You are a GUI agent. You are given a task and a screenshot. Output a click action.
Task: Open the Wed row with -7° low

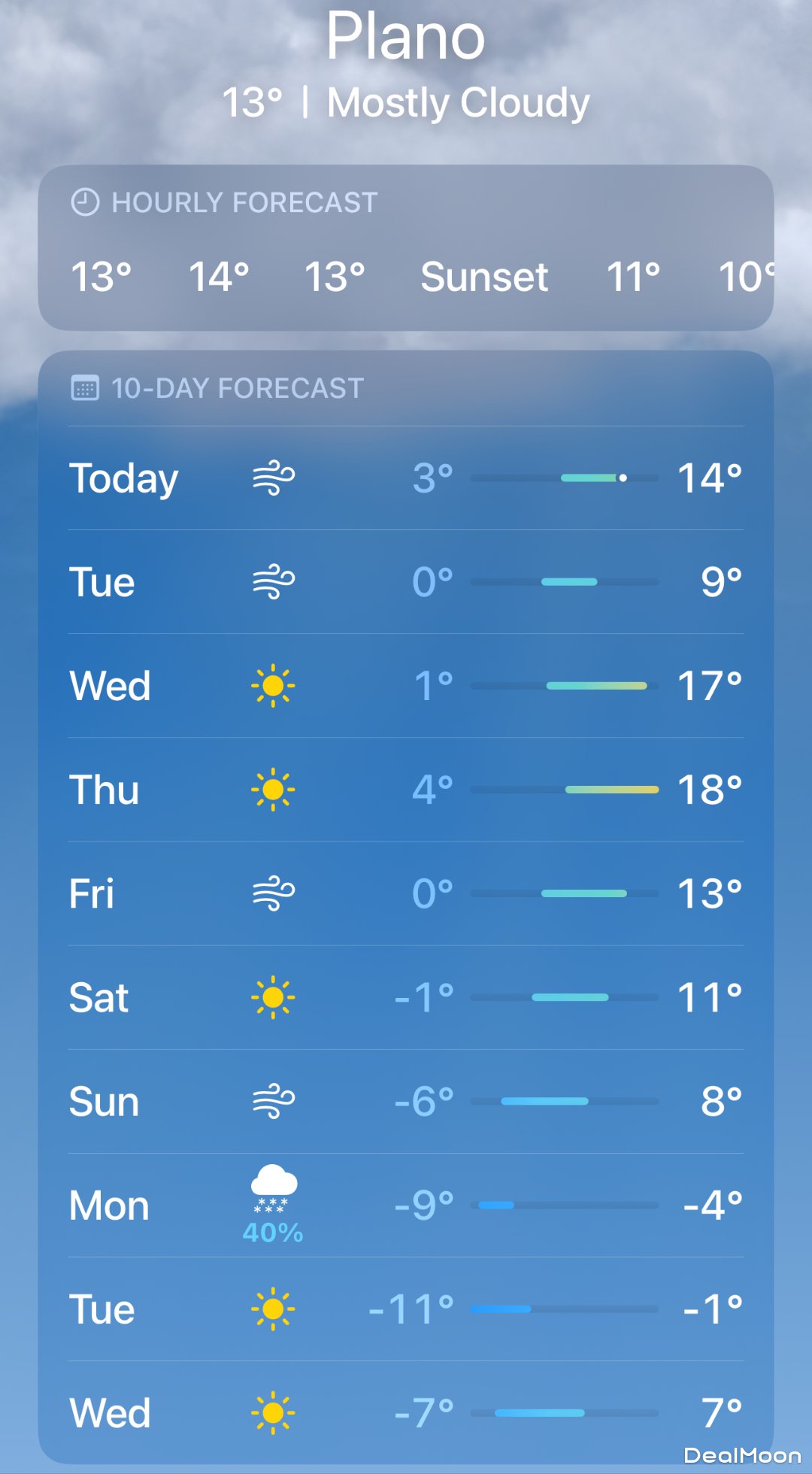pos(406,1412)
